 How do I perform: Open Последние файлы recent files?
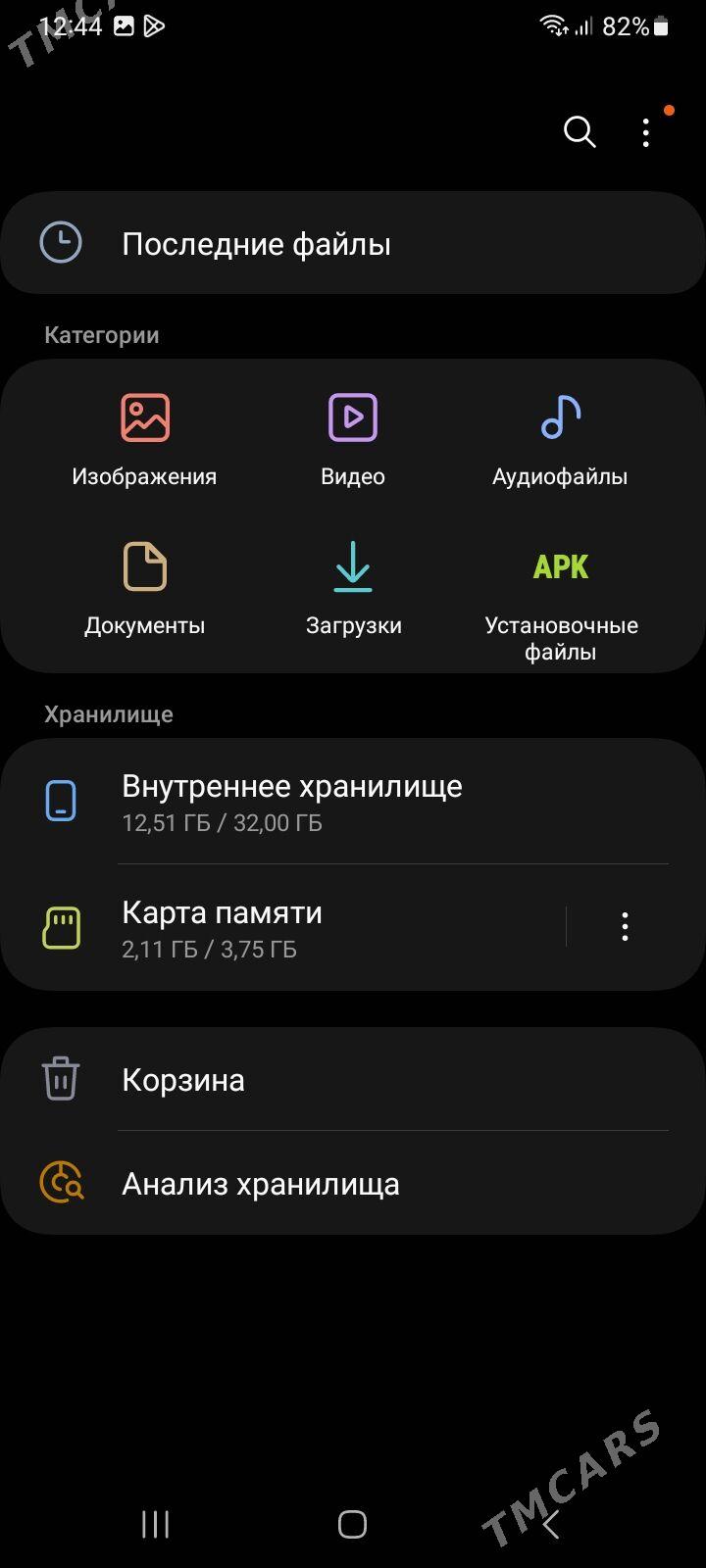coord(256,243)
